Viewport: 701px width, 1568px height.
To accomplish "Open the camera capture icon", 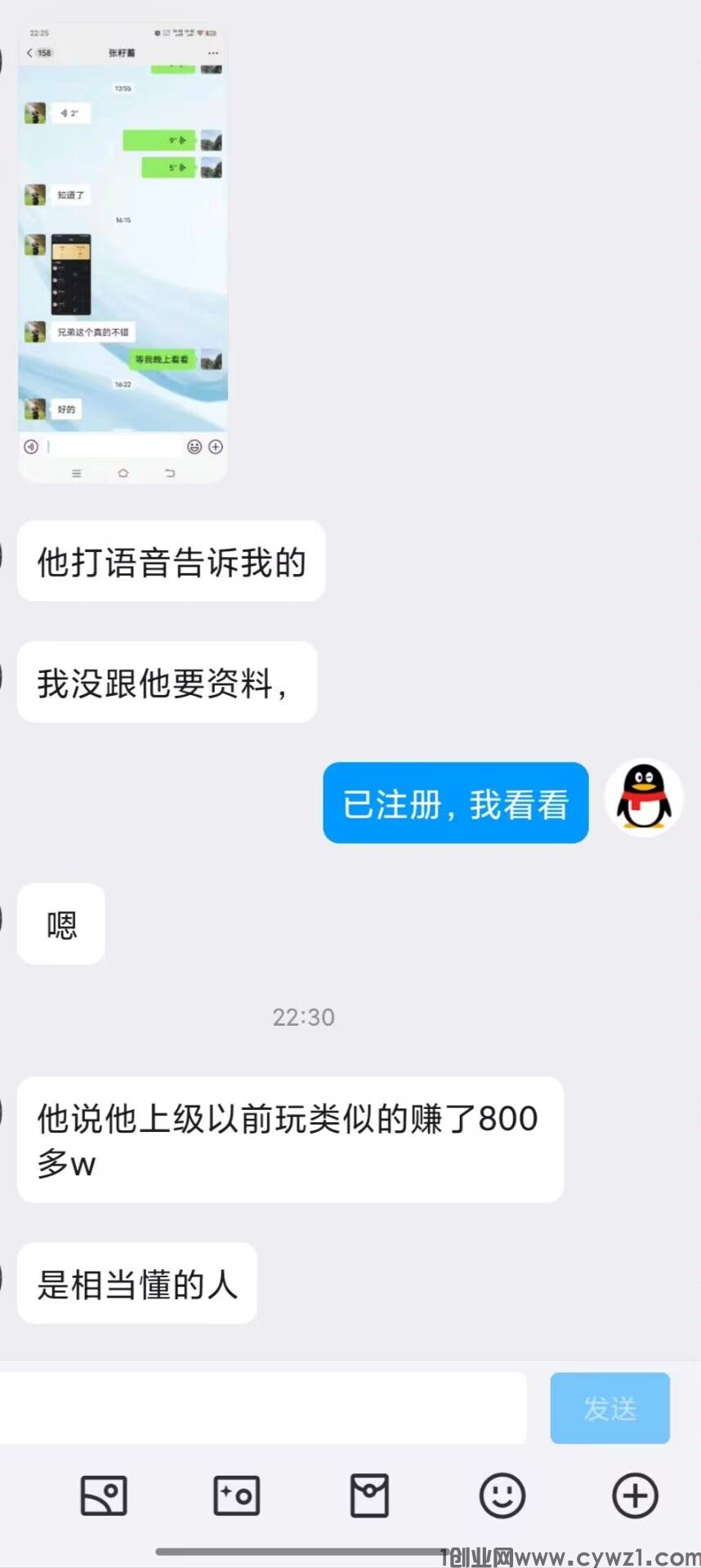I will (x=236, y=1496).
